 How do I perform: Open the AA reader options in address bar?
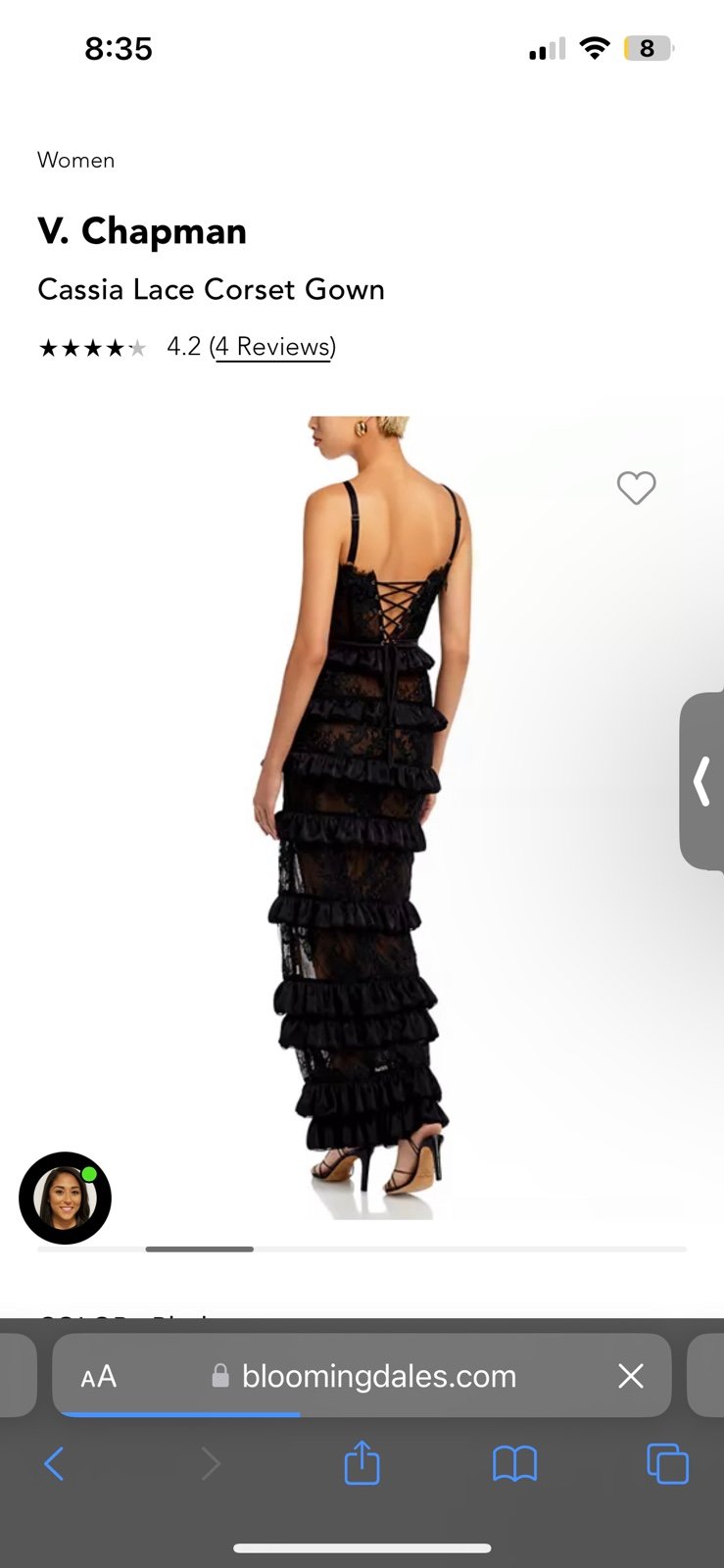click(98, 1376)
